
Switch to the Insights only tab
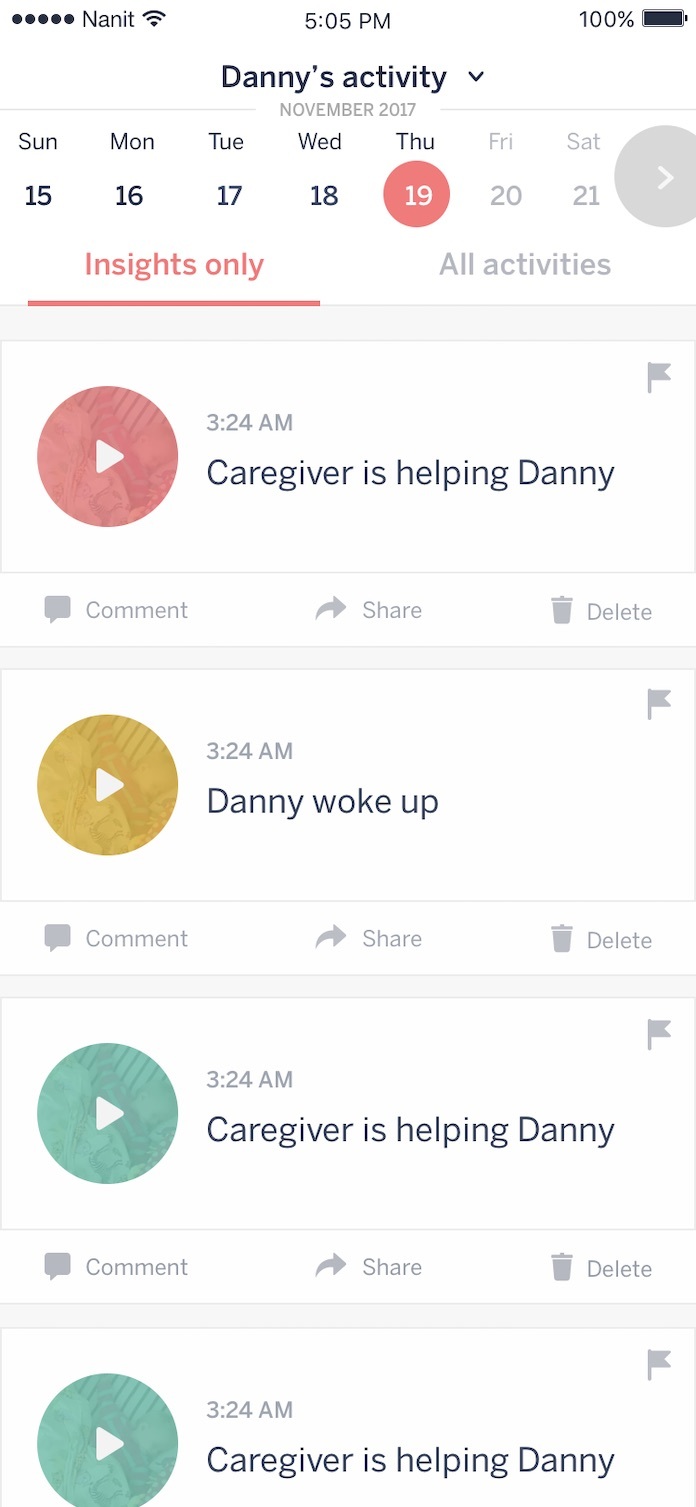coord(174,265)
